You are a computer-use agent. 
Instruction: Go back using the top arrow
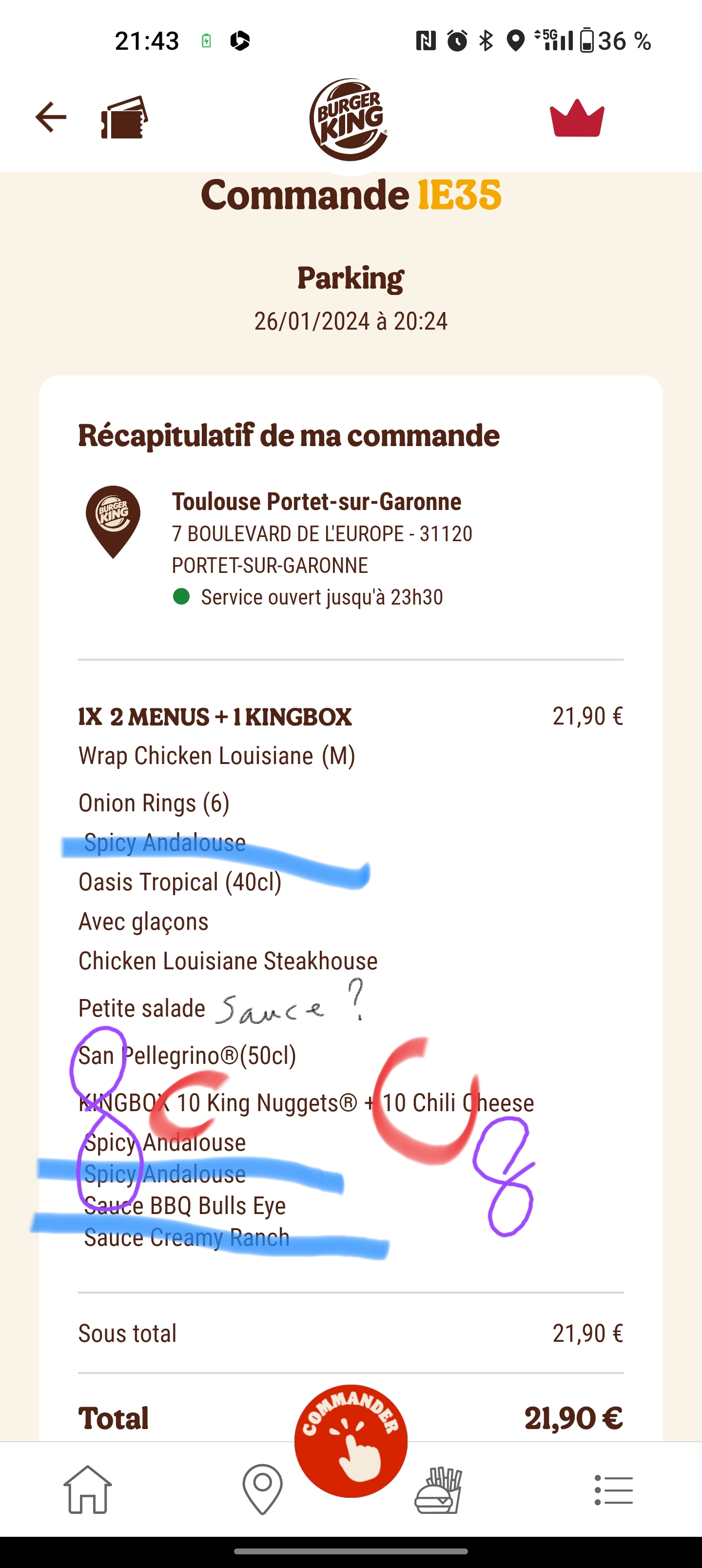[x=51, y=117]
